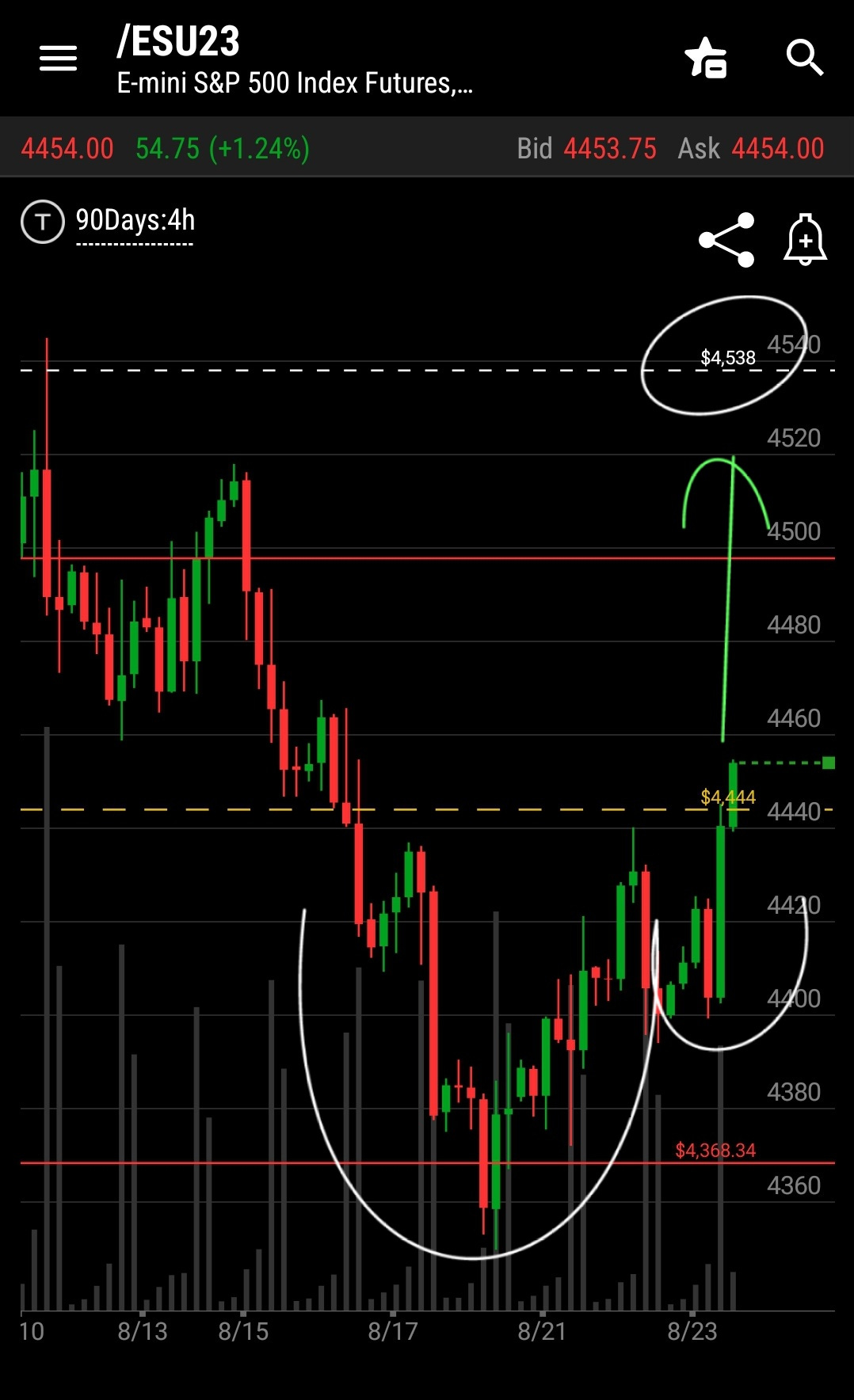Open the hamburger navigation menu
Screen dimensions: 854x1400
[59, 58]
